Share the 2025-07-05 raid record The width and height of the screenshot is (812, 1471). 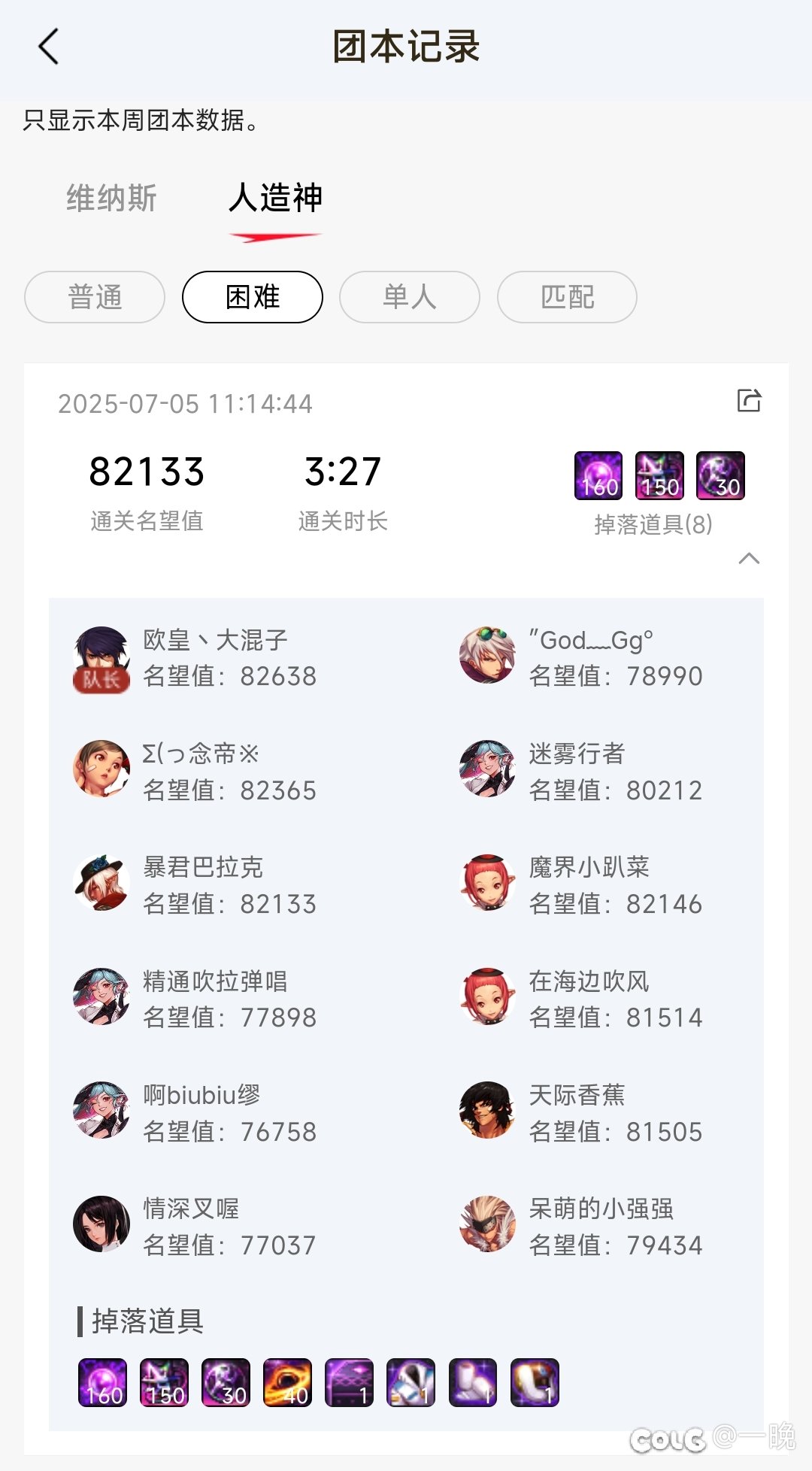click(x=749, y=400)
